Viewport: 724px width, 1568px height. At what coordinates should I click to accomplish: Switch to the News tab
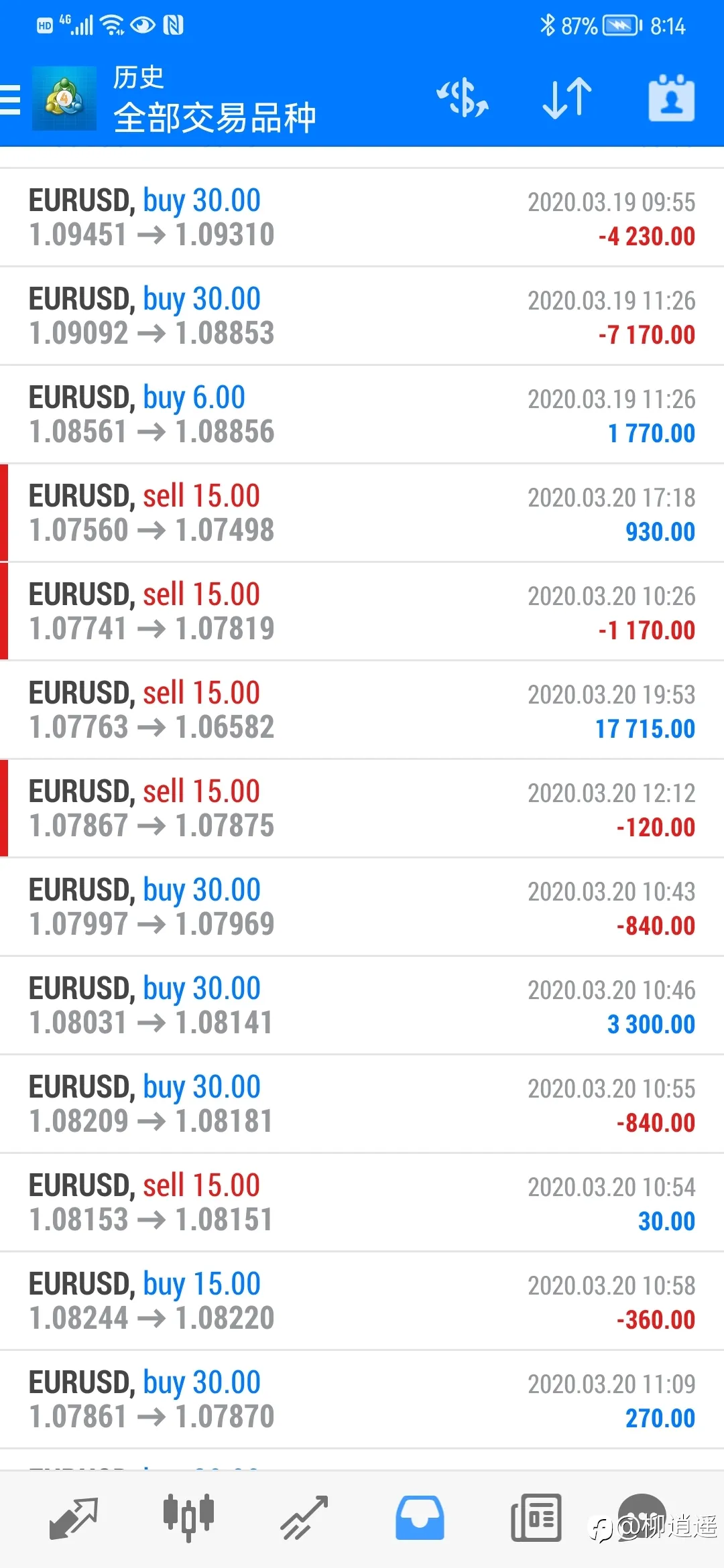click(x=536, y=1518)
